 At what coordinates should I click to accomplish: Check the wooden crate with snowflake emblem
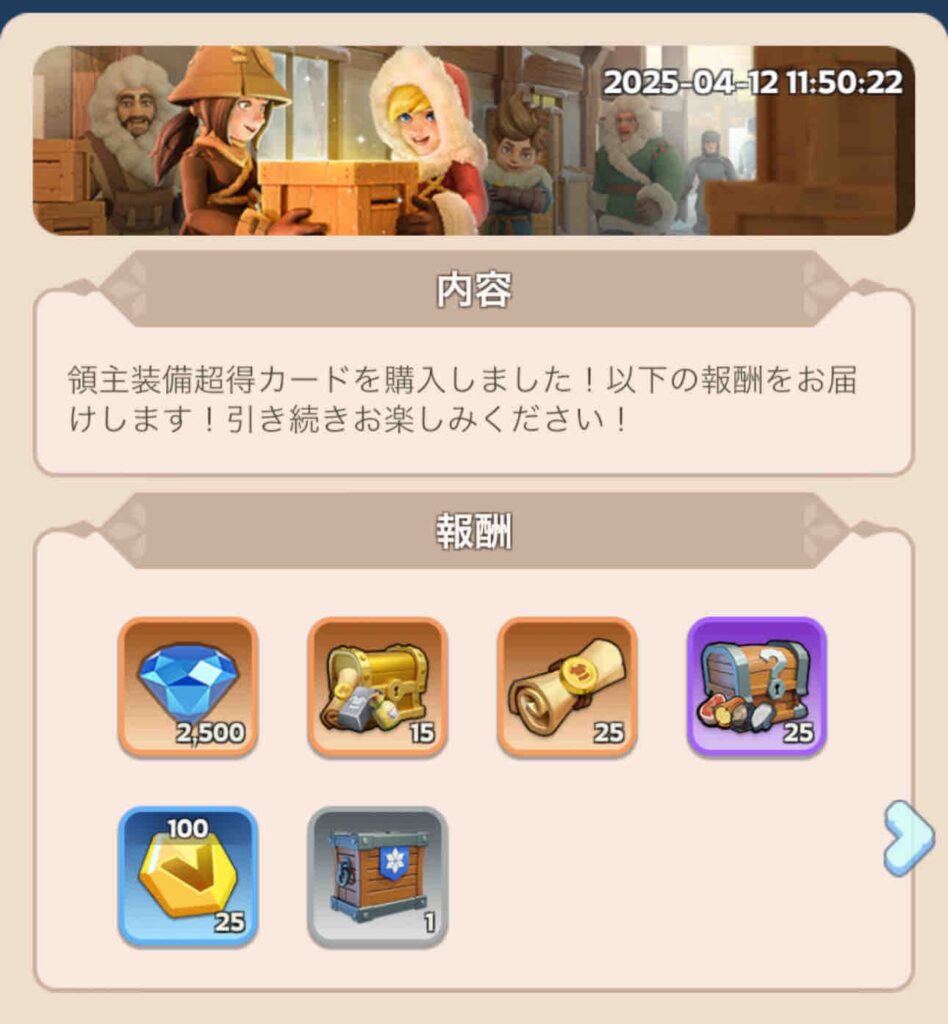[x=377, y=876]
